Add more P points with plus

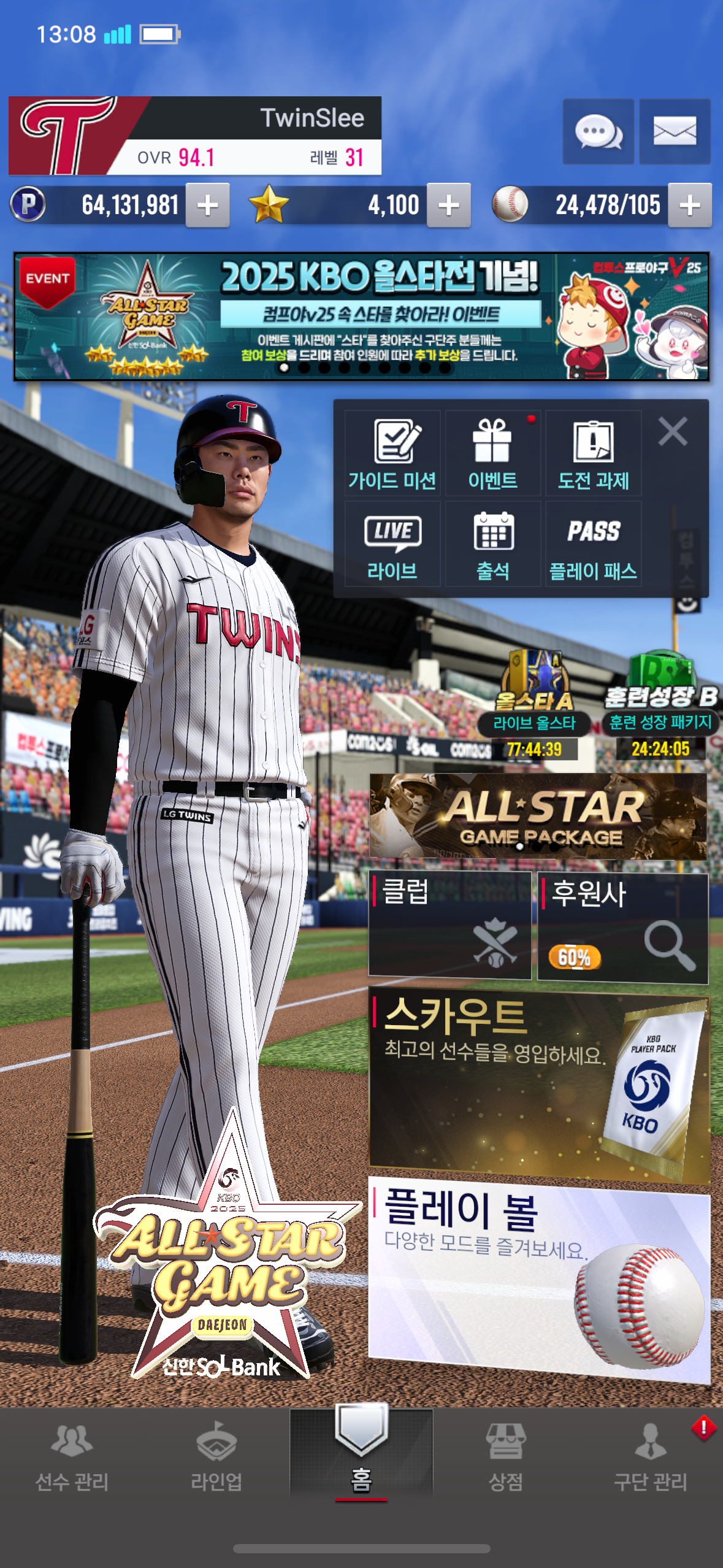tap(207, 206)
